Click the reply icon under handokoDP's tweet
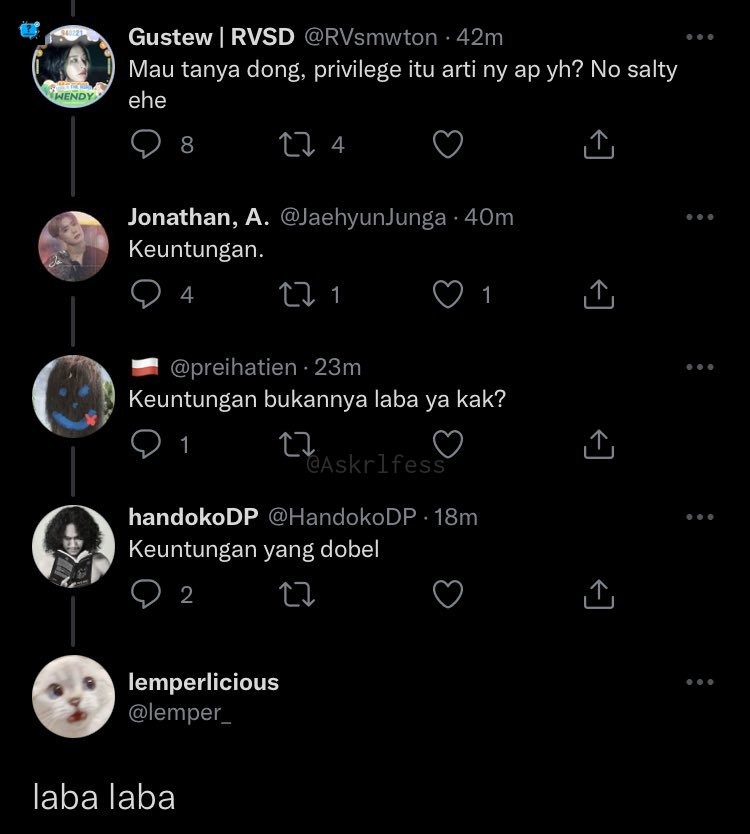The image size is (750, 834). 148,594
